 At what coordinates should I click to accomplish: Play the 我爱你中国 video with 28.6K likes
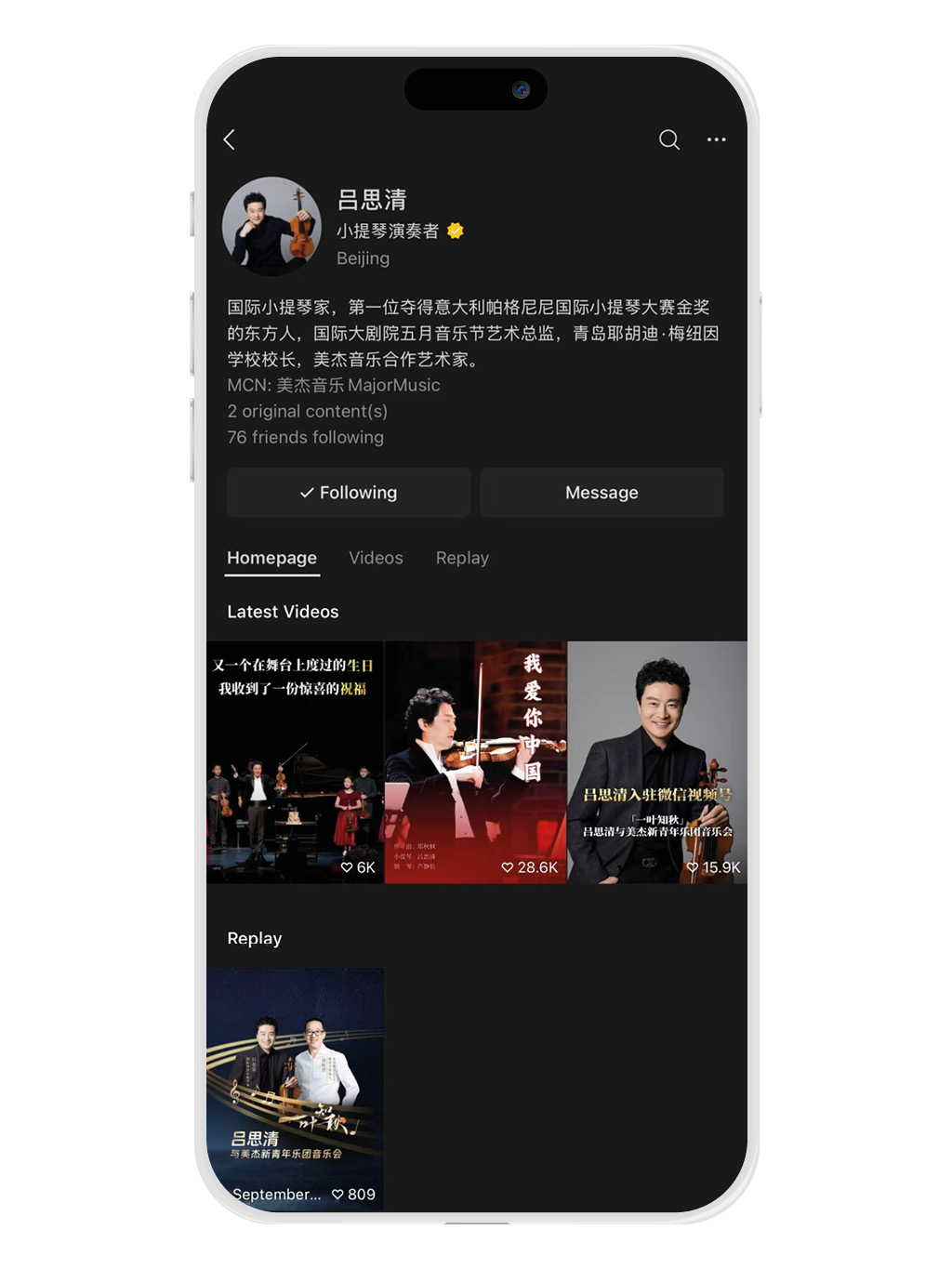(x=475, y=762)
